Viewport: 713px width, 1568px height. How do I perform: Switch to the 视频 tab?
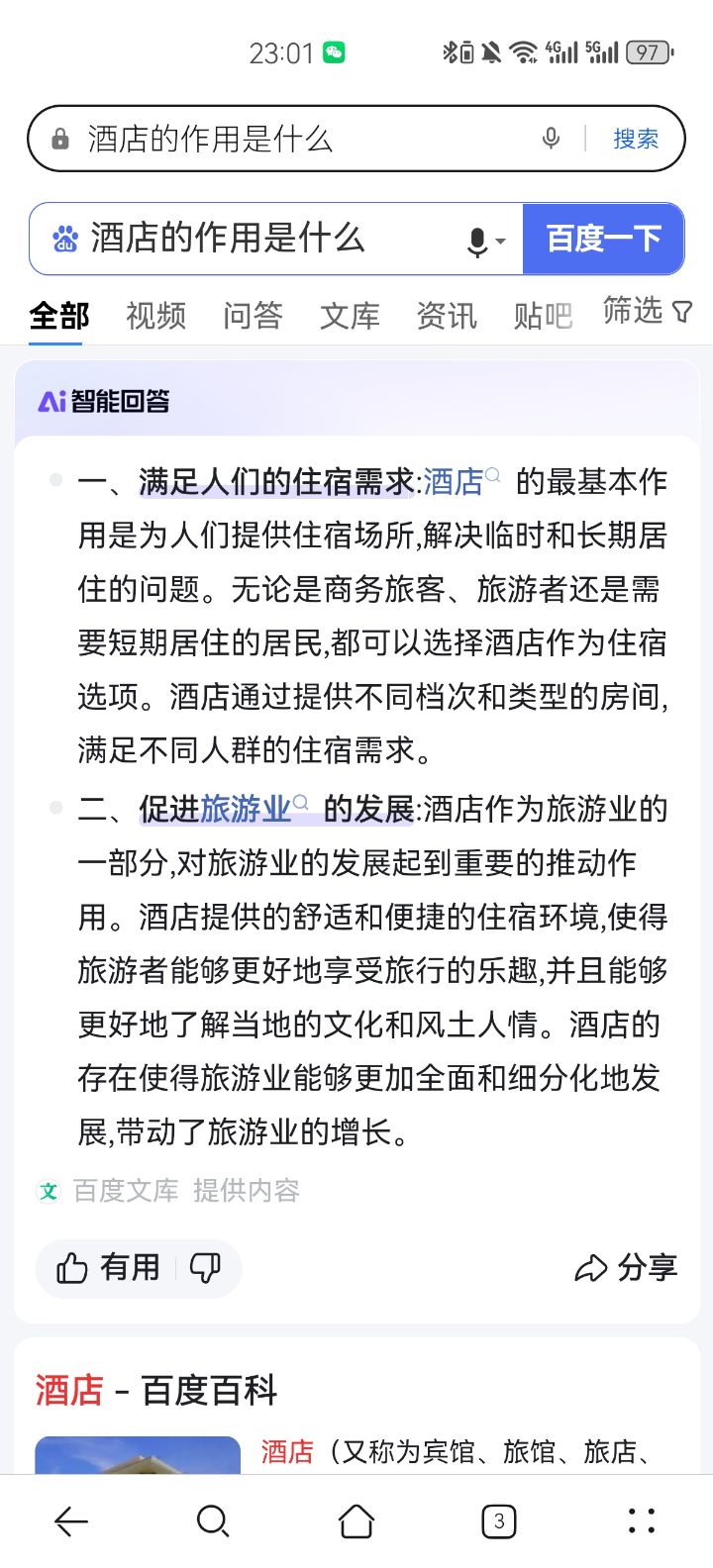(x=155, y=316)
